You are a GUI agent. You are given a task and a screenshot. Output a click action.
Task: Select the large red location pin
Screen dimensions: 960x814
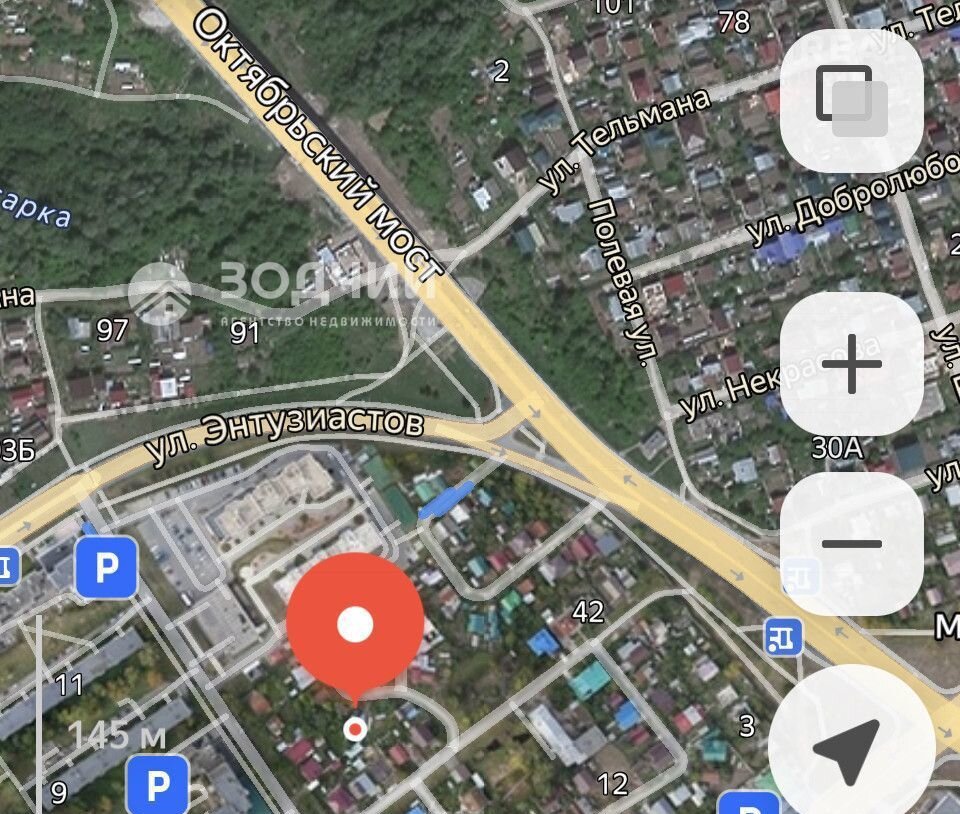354,627
